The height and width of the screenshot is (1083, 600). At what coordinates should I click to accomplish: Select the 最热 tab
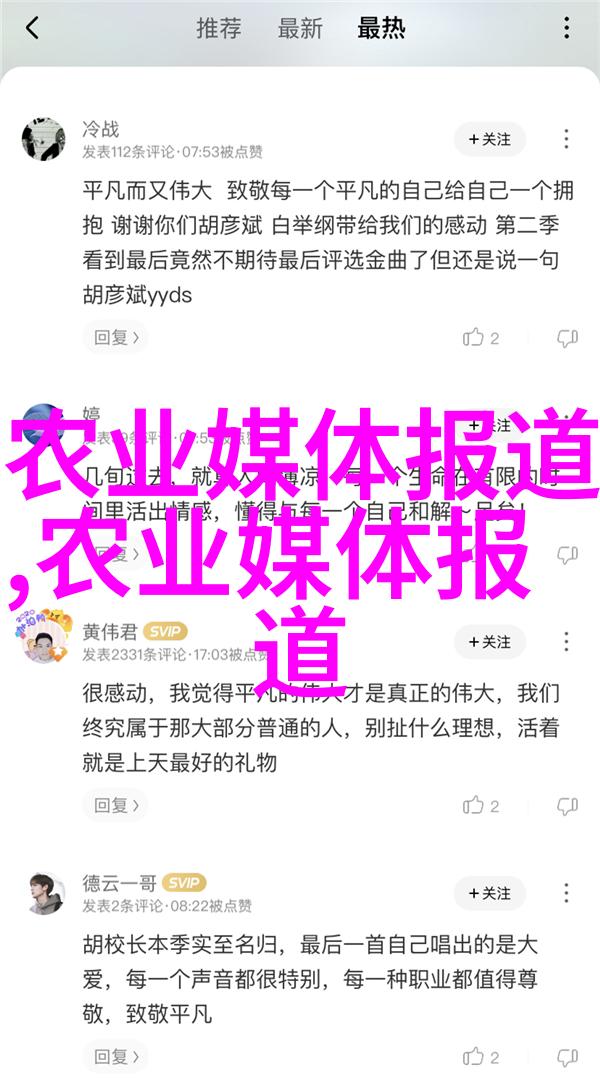[380, 28]
